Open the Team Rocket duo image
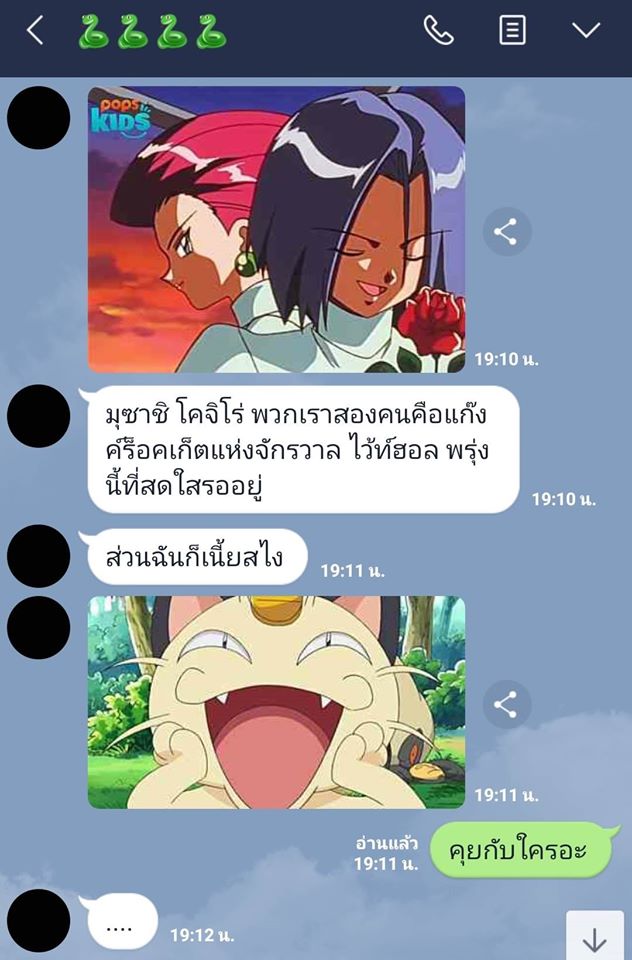The height and width of the screenshot is (960, 632). click(x=276, y=229)
